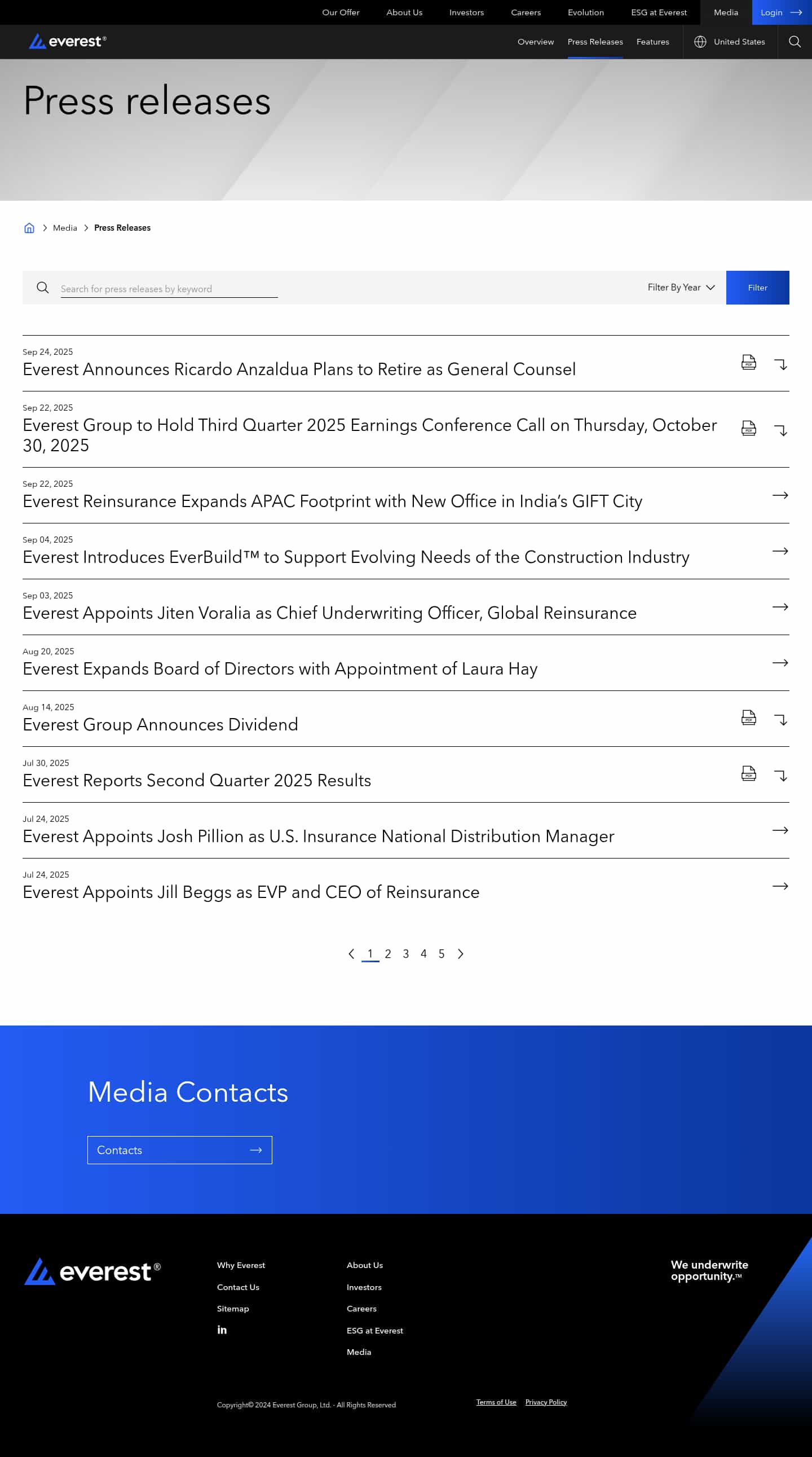Open the Investors menu in top bar
Image resolution: width=812 pixels, height=1457 pixels.
(x=466, y=12)
